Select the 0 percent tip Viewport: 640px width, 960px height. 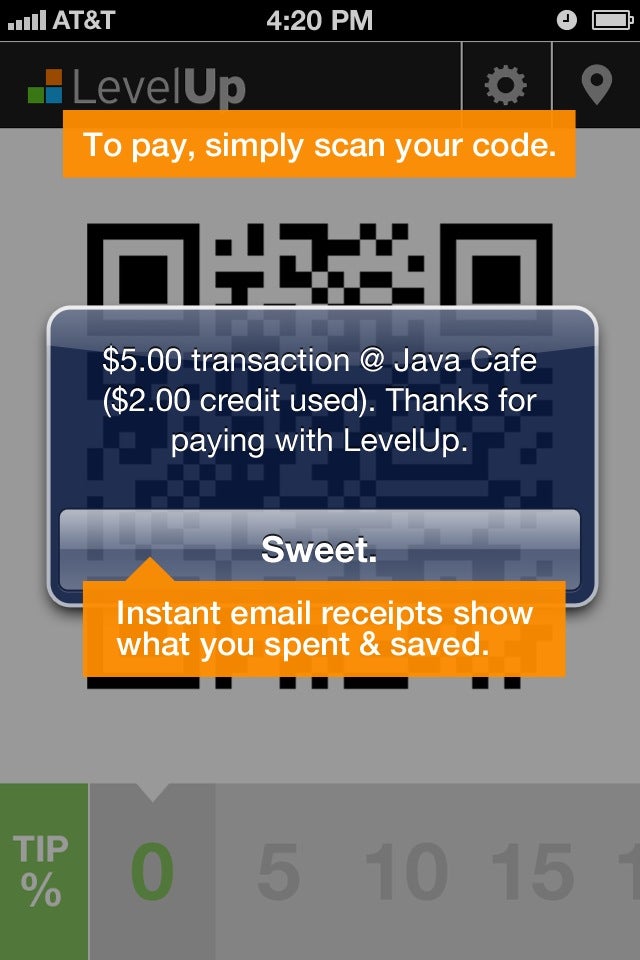tap(152, 872)
